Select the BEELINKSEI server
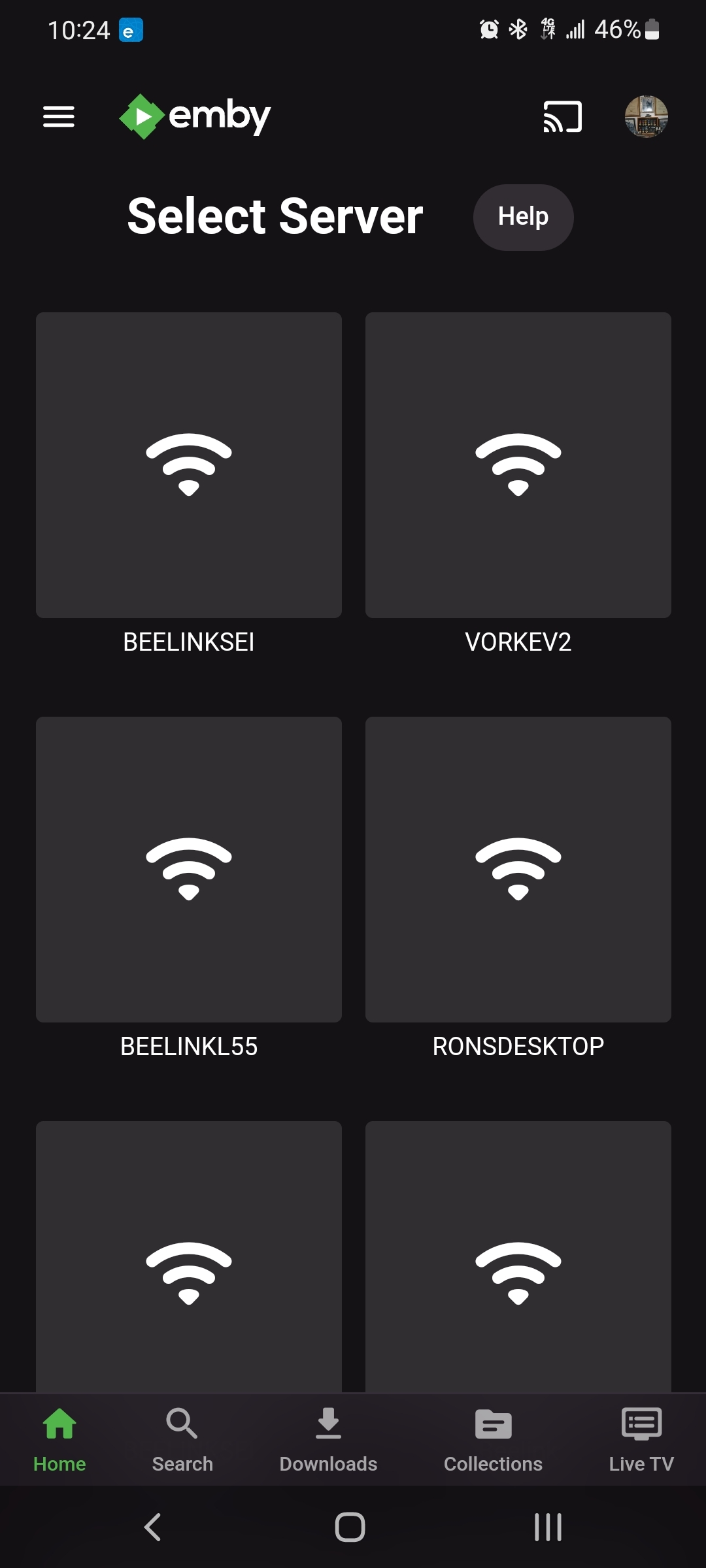Image resolution: width=706 pixels, height=1568 pixels. pos(189,465)
